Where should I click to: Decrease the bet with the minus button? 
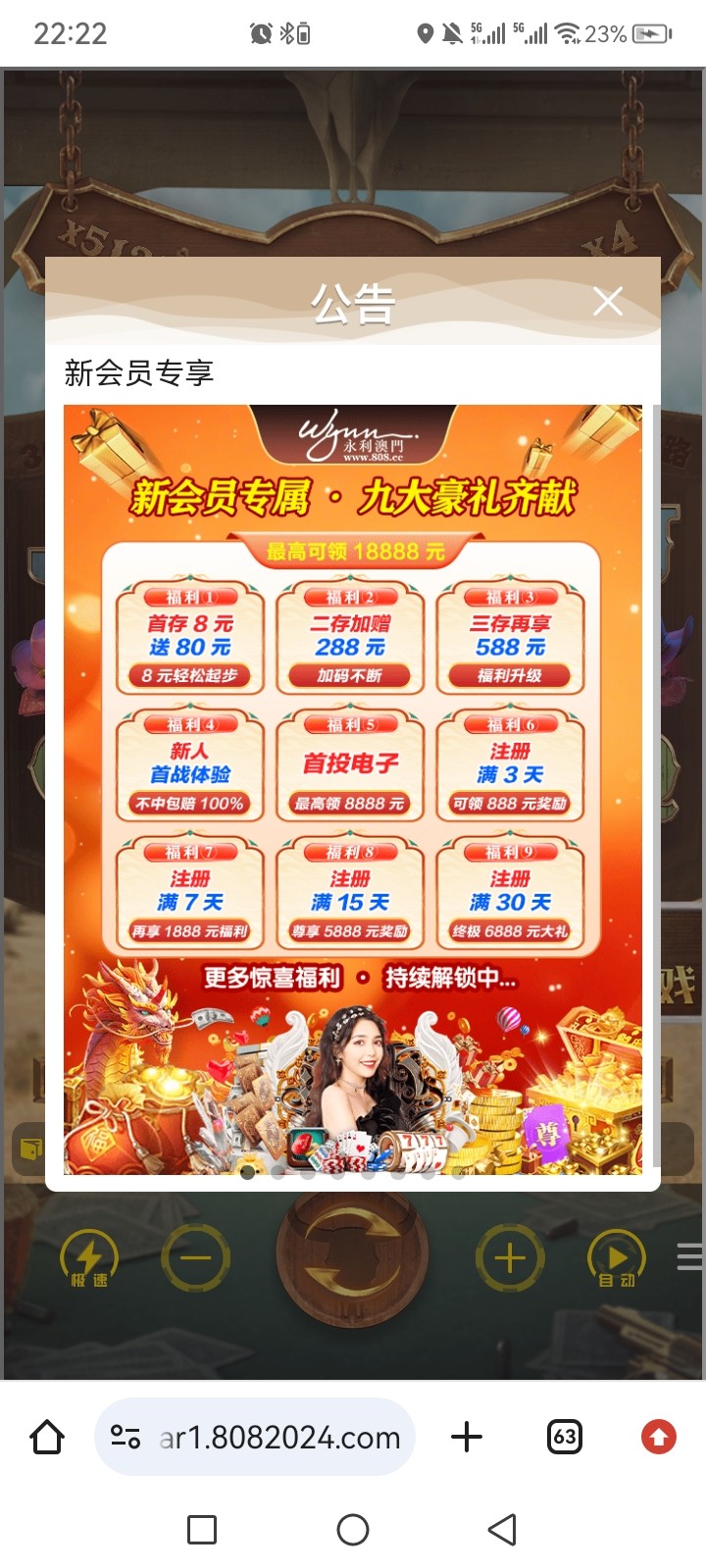[195, 1257]
